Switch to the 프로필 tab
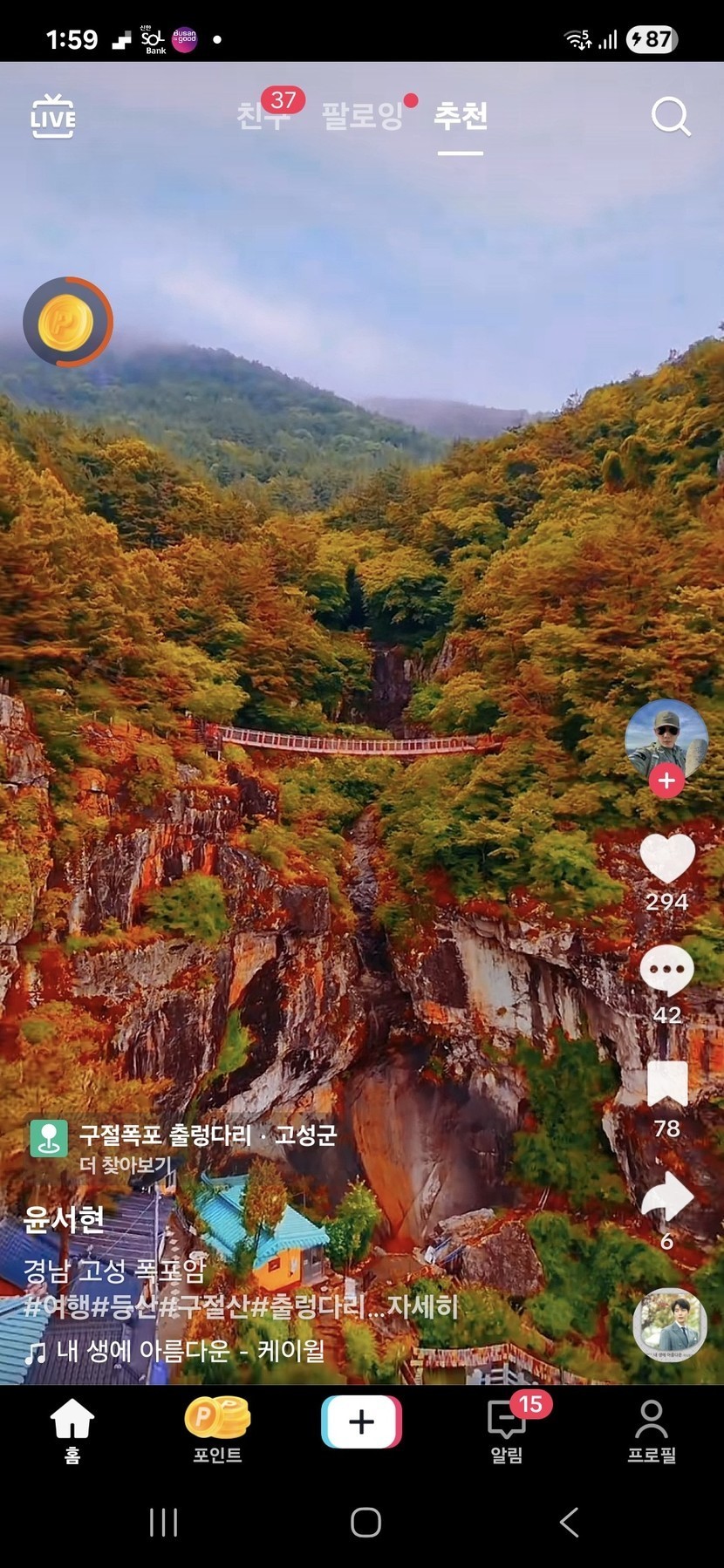This screenshot has width=724, height=1568. [x=652, y=1426]
